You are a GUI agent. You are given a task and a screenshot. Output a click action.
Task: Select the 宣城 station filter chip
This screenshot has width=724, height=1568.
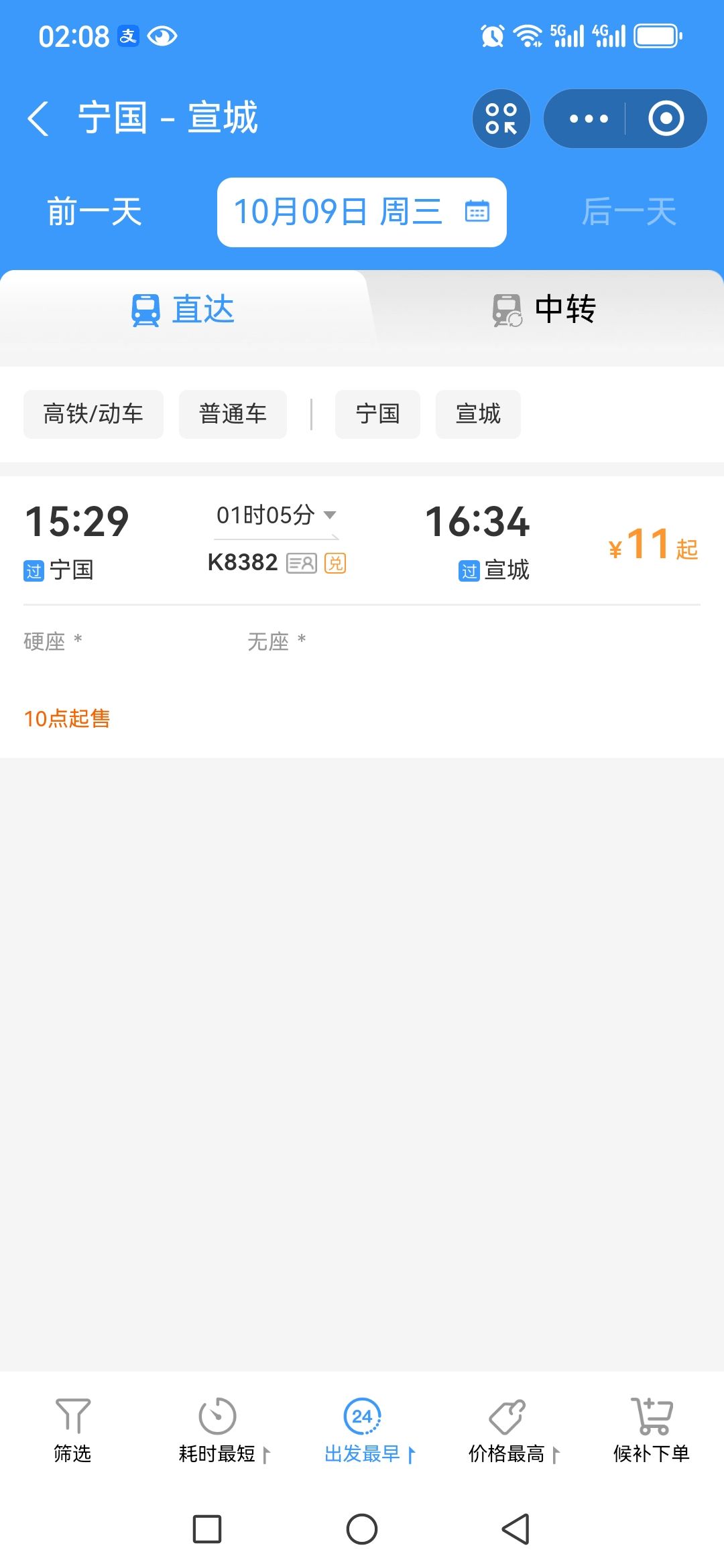[x=478, y=414]
